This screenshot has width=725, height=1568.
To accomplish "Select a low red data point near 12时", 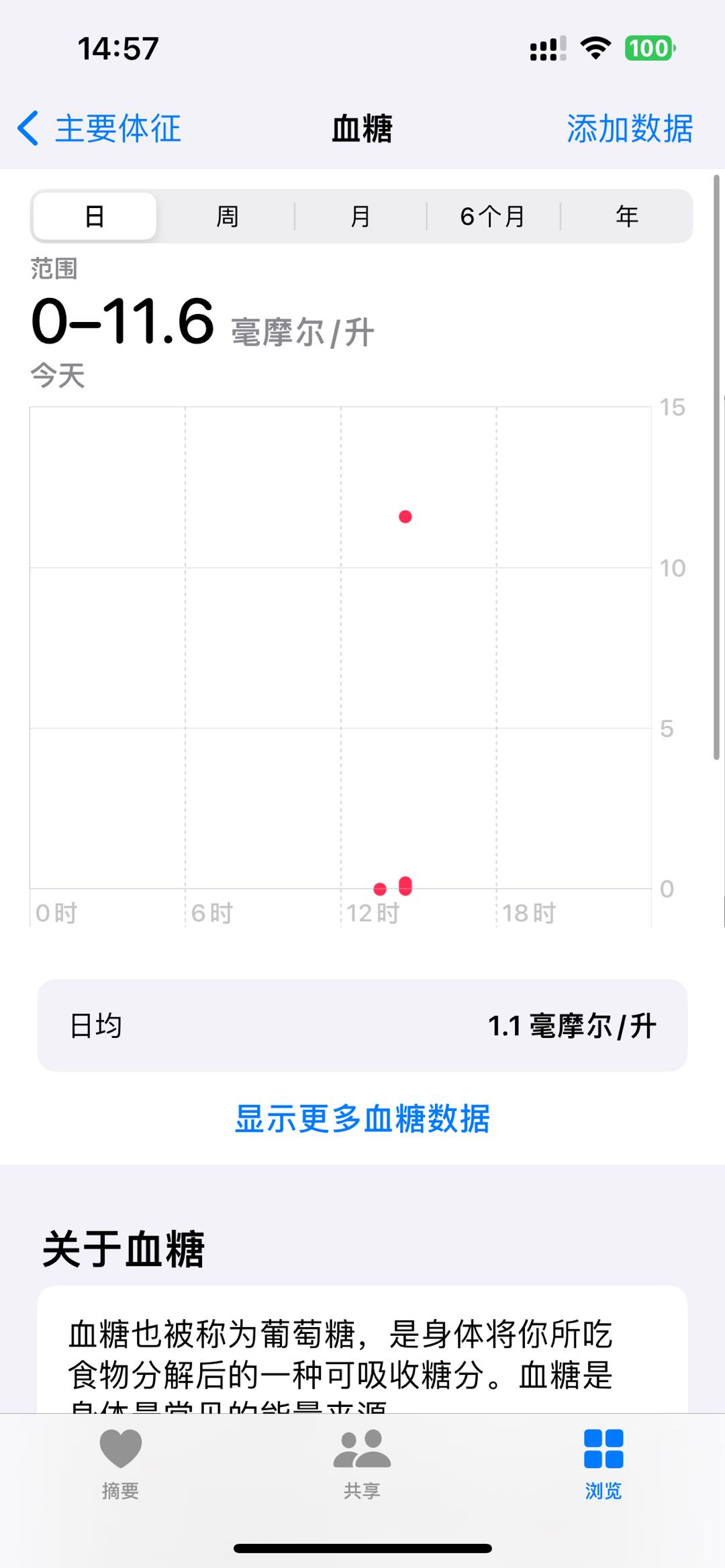I will point(381,889).
